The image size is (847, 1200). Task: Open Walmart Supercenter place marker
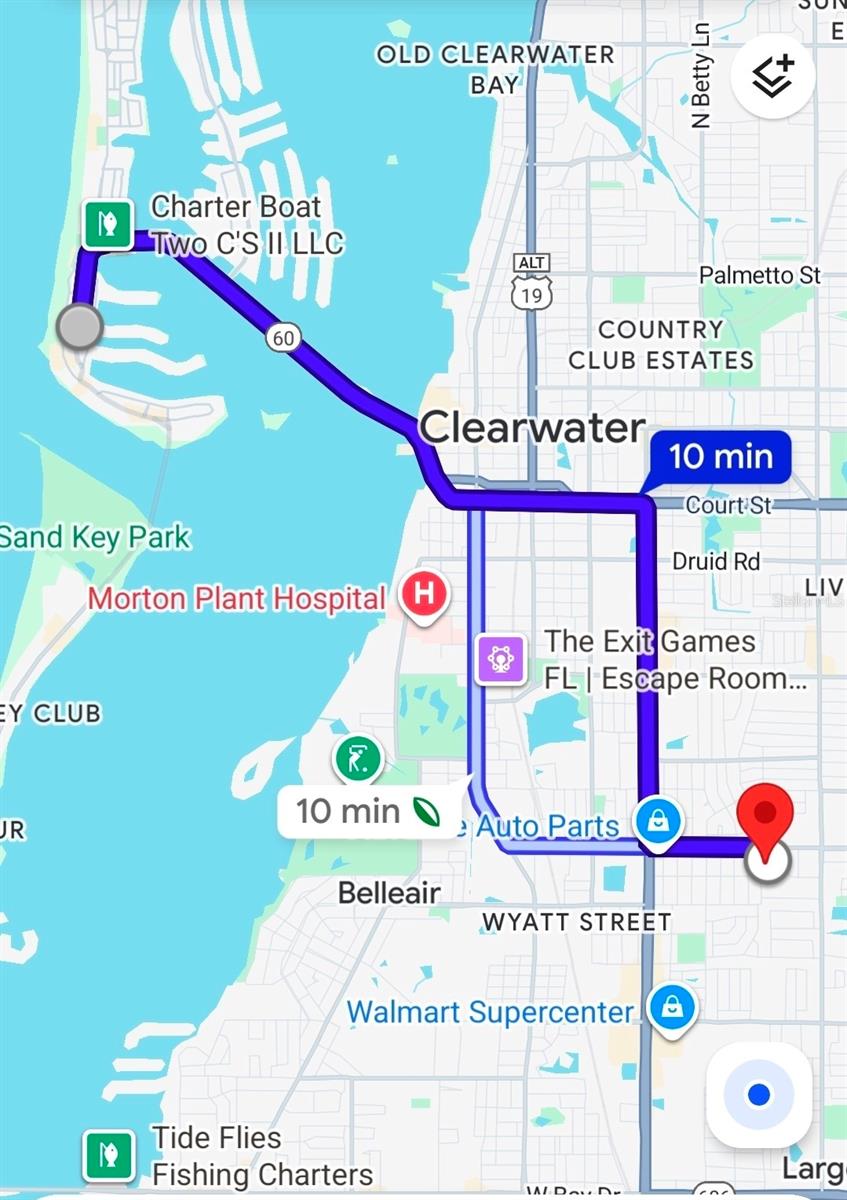(x=672, y=1010)
